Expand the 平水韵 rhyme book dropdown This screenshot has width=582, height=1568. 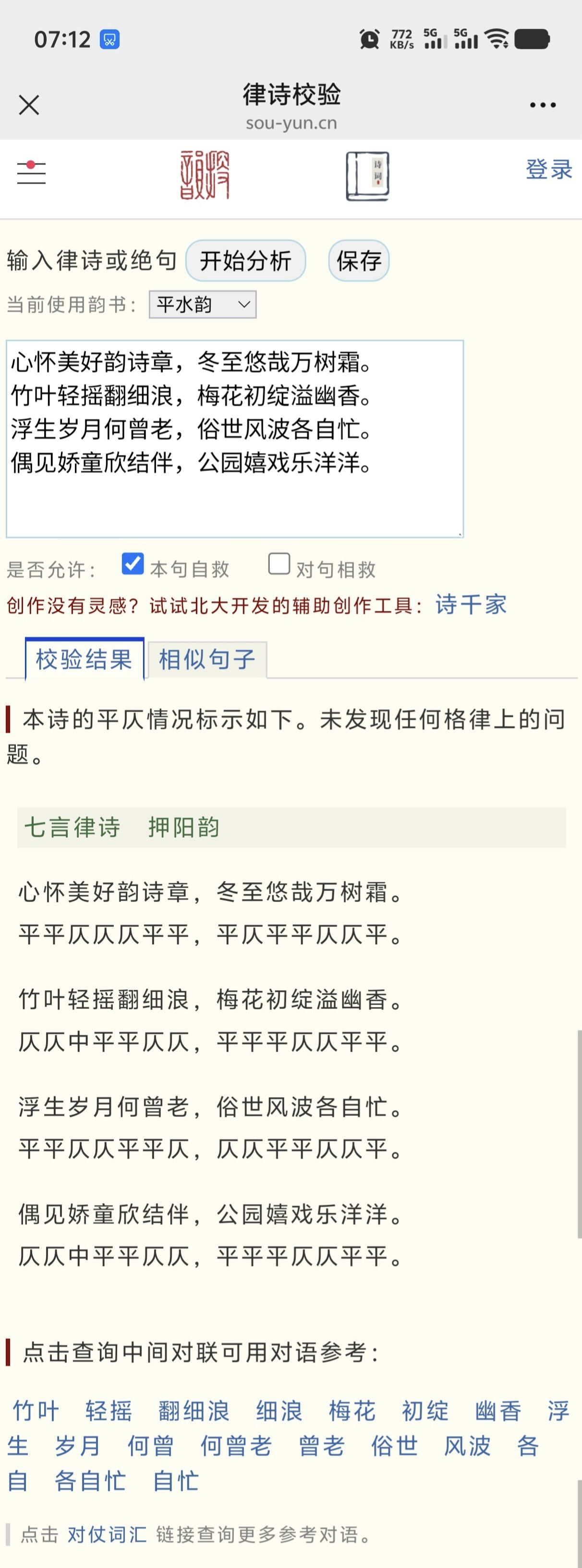coord(202,304)
